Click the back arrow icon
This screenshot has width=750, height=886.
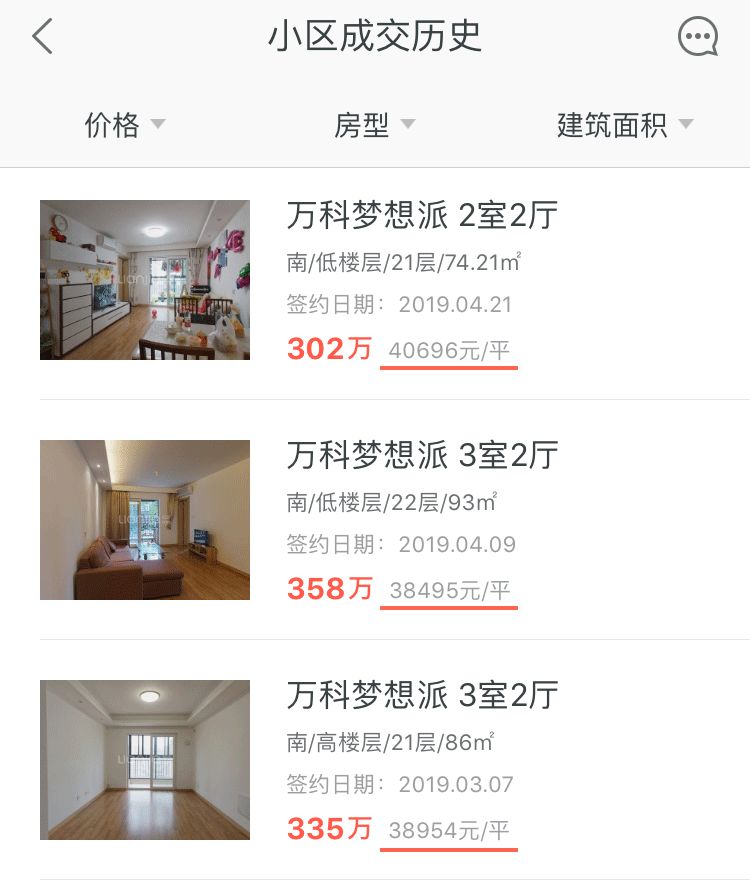[x=42, y=37]
